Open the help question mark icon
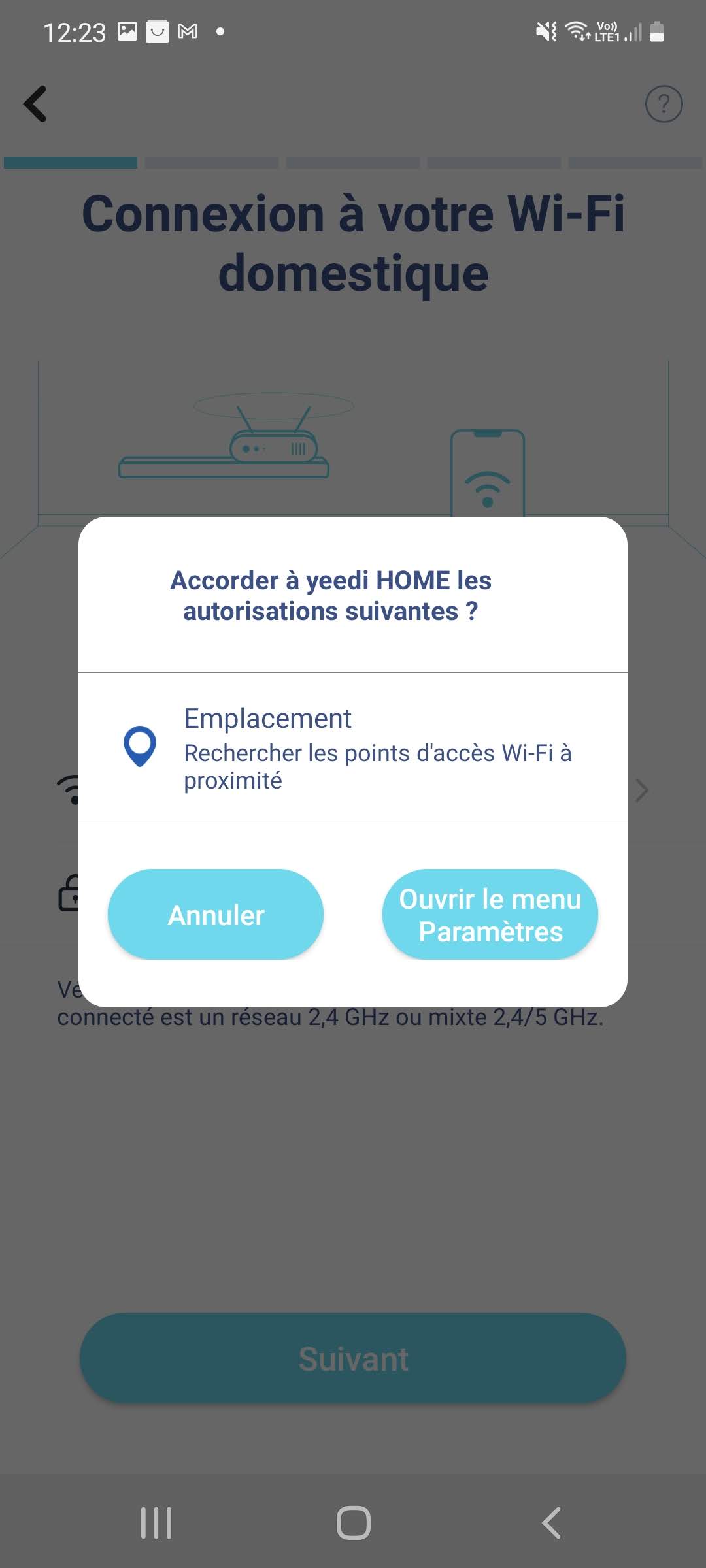Image resolution: width=706 pixels, height=1568 pixels. coord(664,104)
